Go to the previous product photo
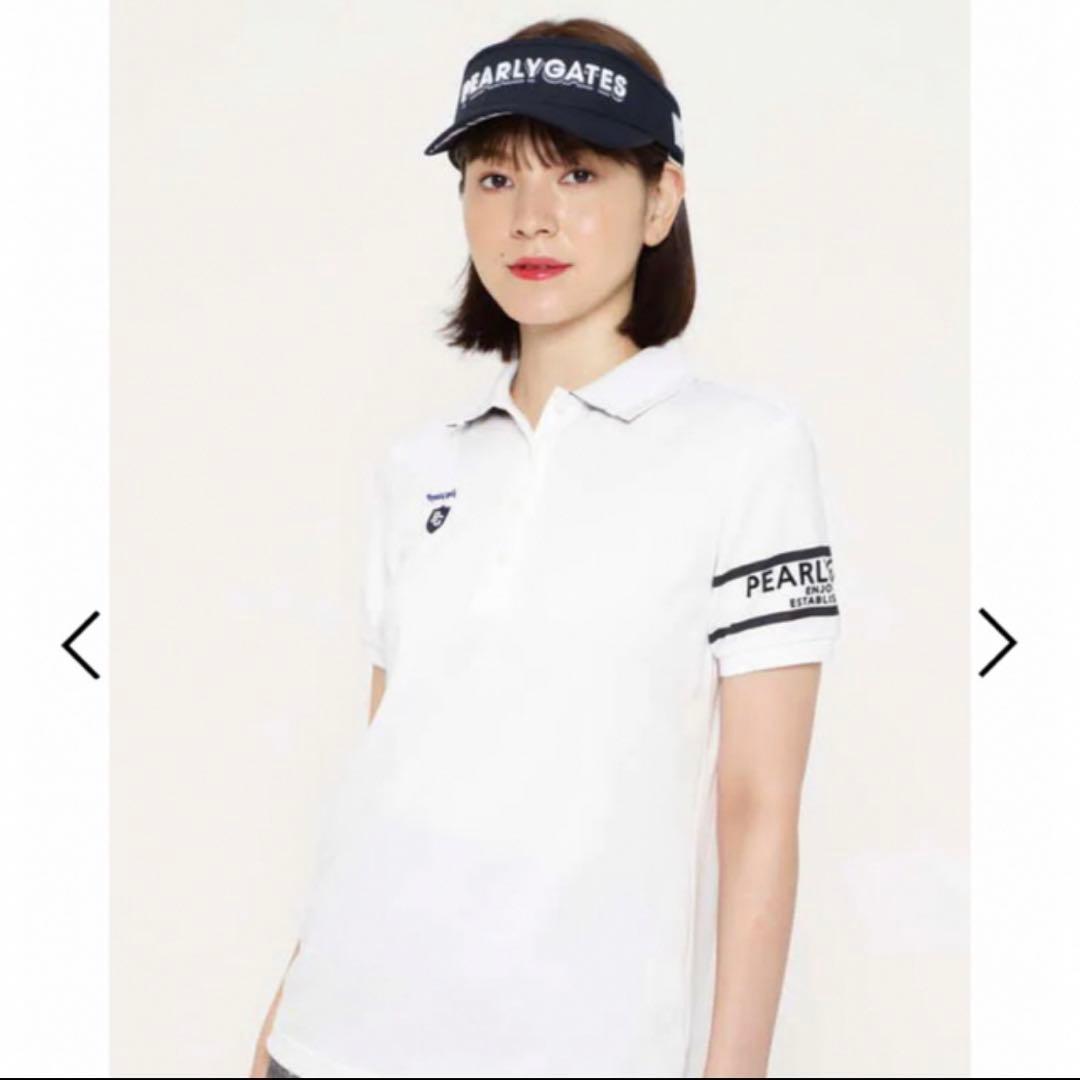The width and height of the screenshot is (1080, 1080). (81, 645)
